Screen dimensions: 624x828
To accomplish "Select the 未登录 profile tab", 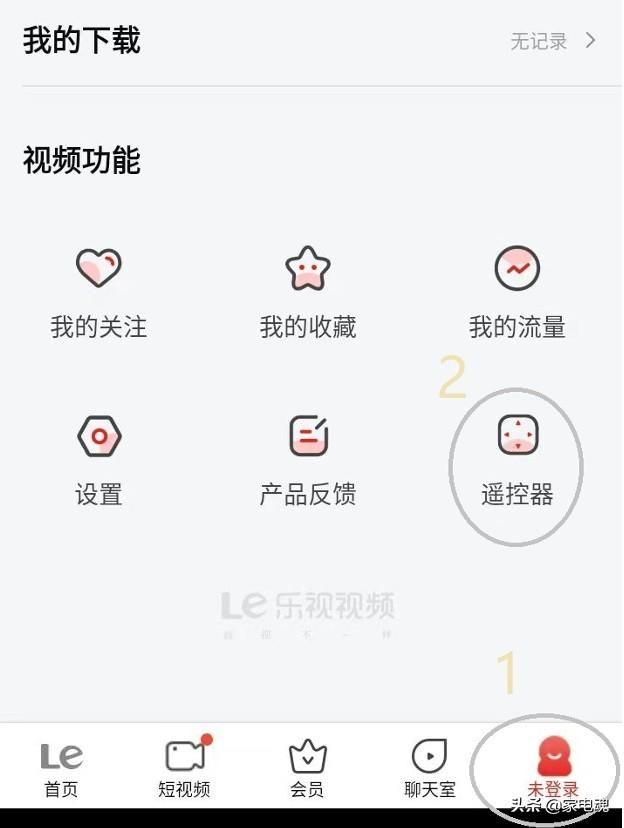I will click(x=553, y=769).
